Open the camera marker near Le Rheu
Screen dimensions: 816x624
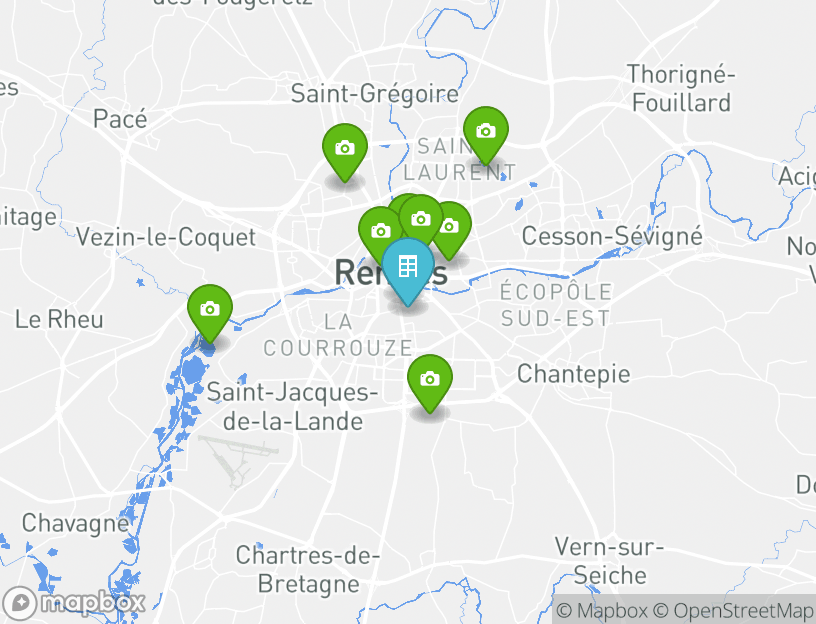point(210,309)
